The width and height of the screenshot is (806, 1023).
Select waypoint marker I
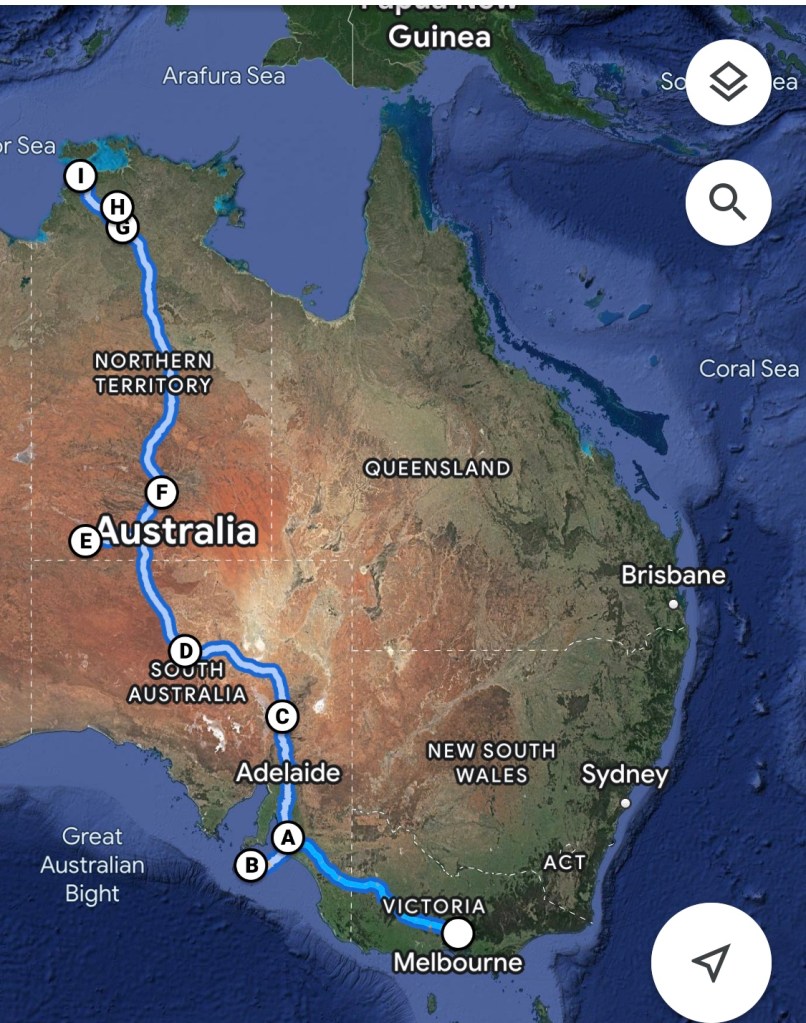click(x=80, y=177)
